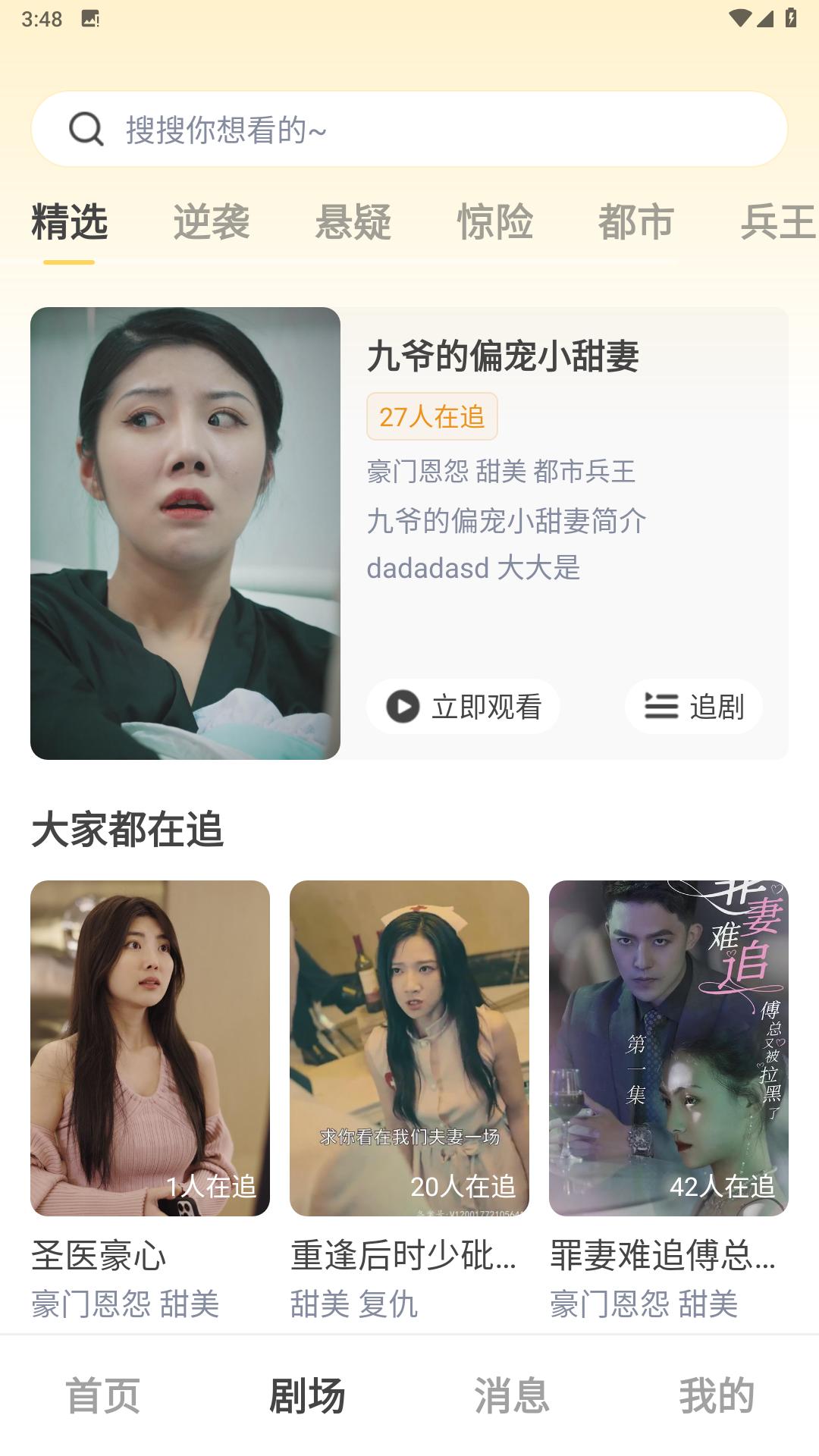Image resolution: width=819 pixels, height=1456 pixels.
Task: Tap 立即观看 to watch now
Action: 463,707
